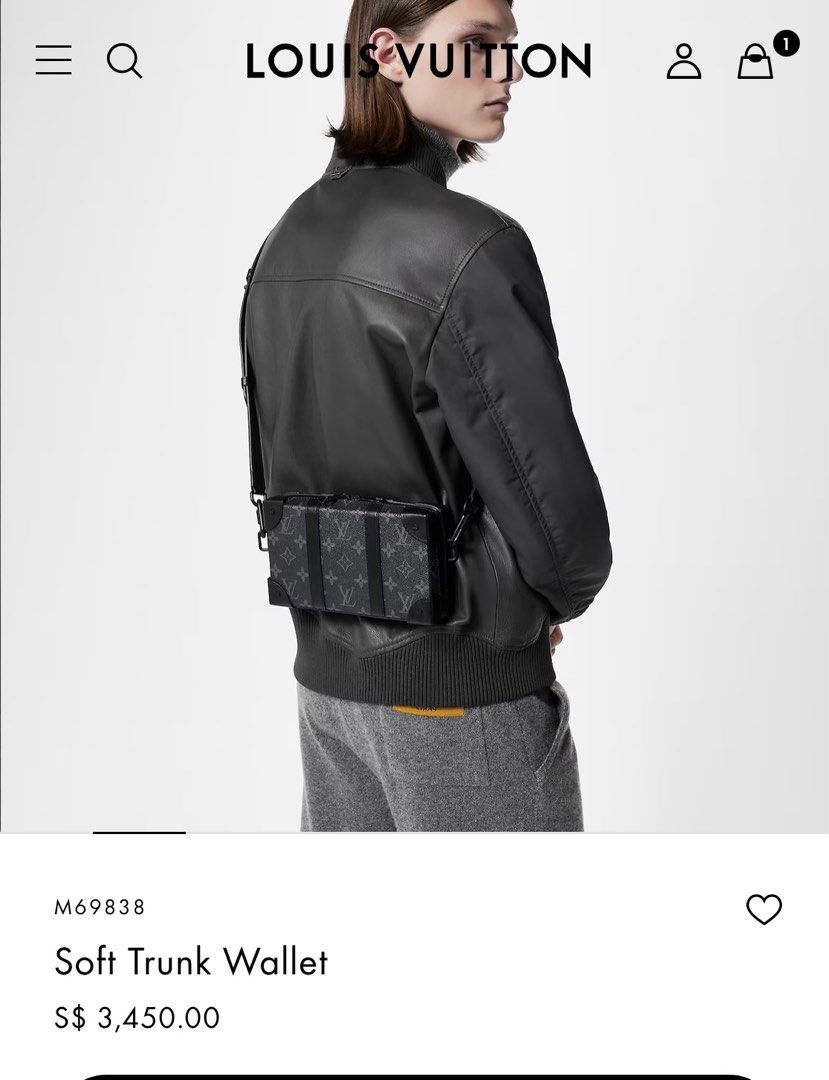Add Soft Trunk Wallet to wishlist
The image size is (829, 1080).
(x=764, y=909)
